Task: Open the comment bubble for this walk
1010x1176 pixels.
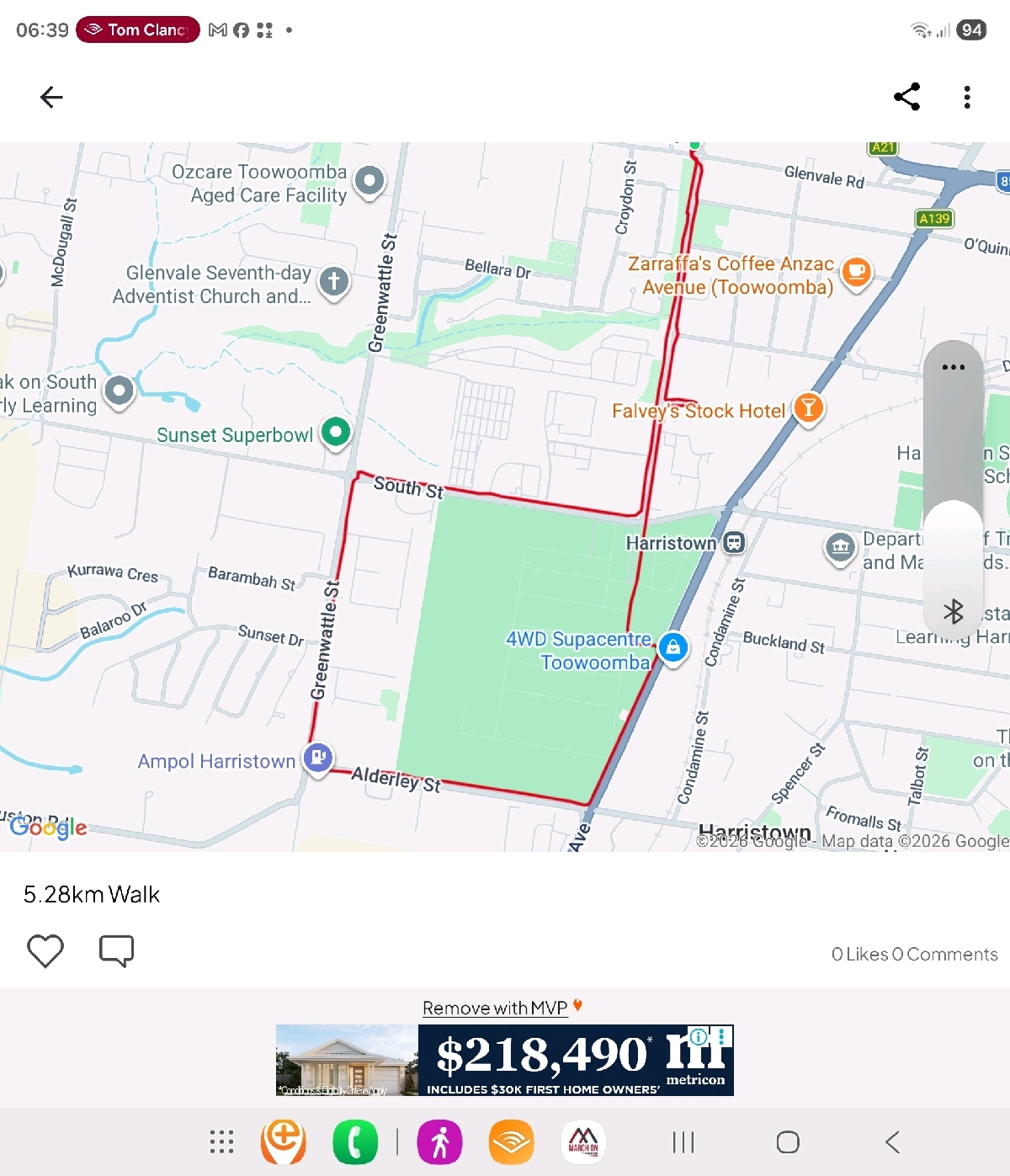Action: [x=116, y=951]
